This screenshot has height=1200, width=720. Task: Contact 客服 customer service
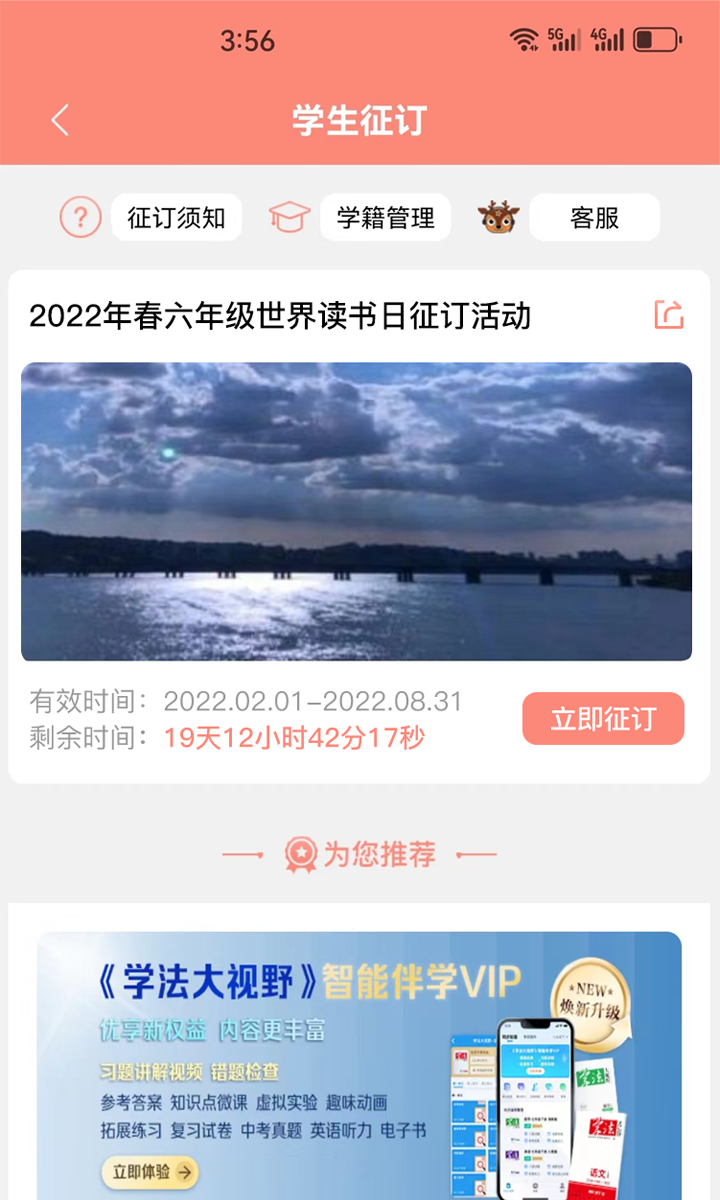pyautogui.click(x=595, y=216)
